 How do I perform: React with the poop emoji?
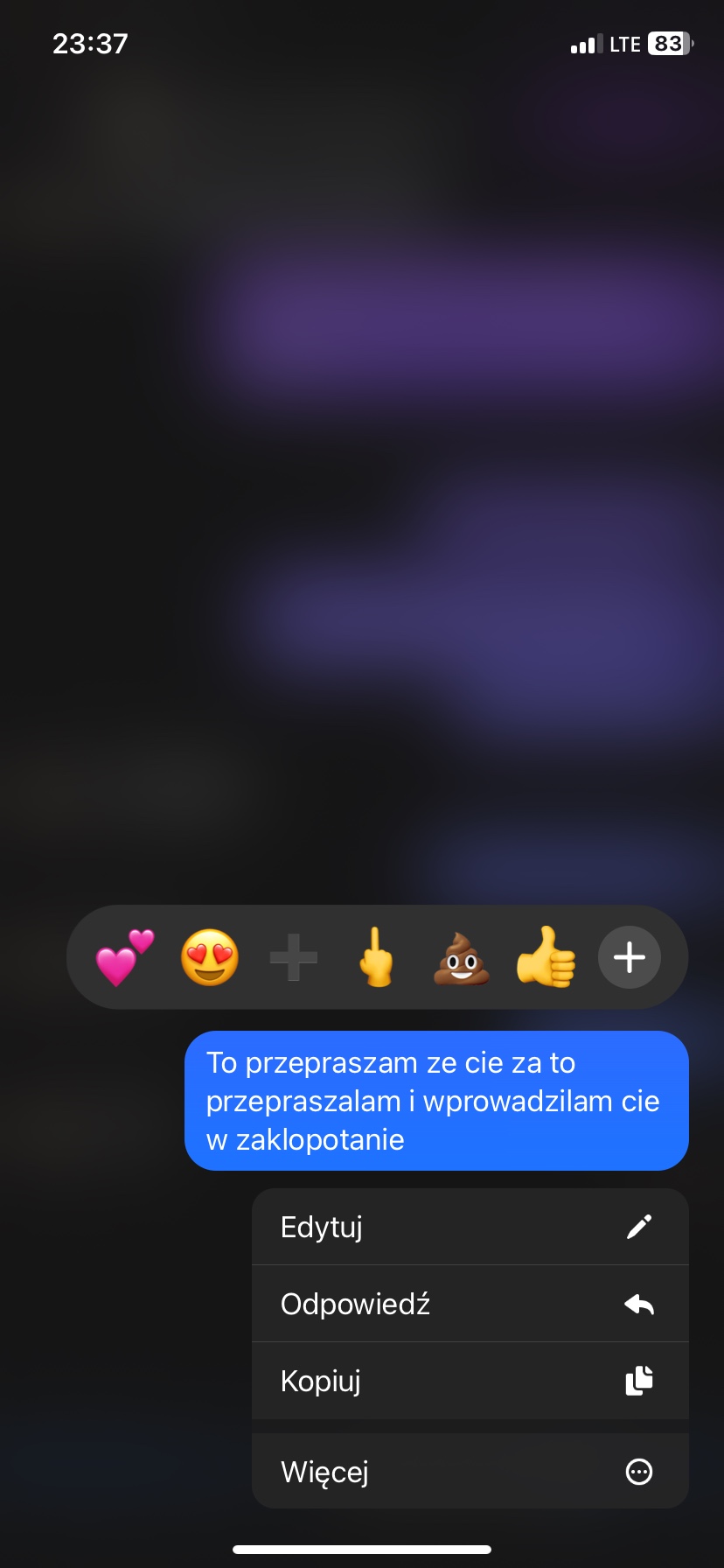(461, 958)
